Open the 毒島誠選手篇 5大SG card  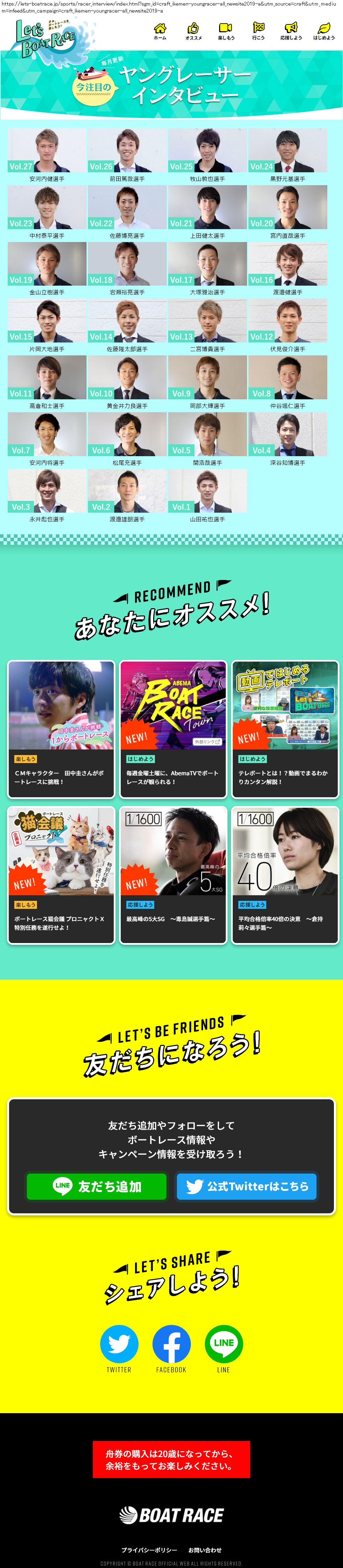pos(173,875)
